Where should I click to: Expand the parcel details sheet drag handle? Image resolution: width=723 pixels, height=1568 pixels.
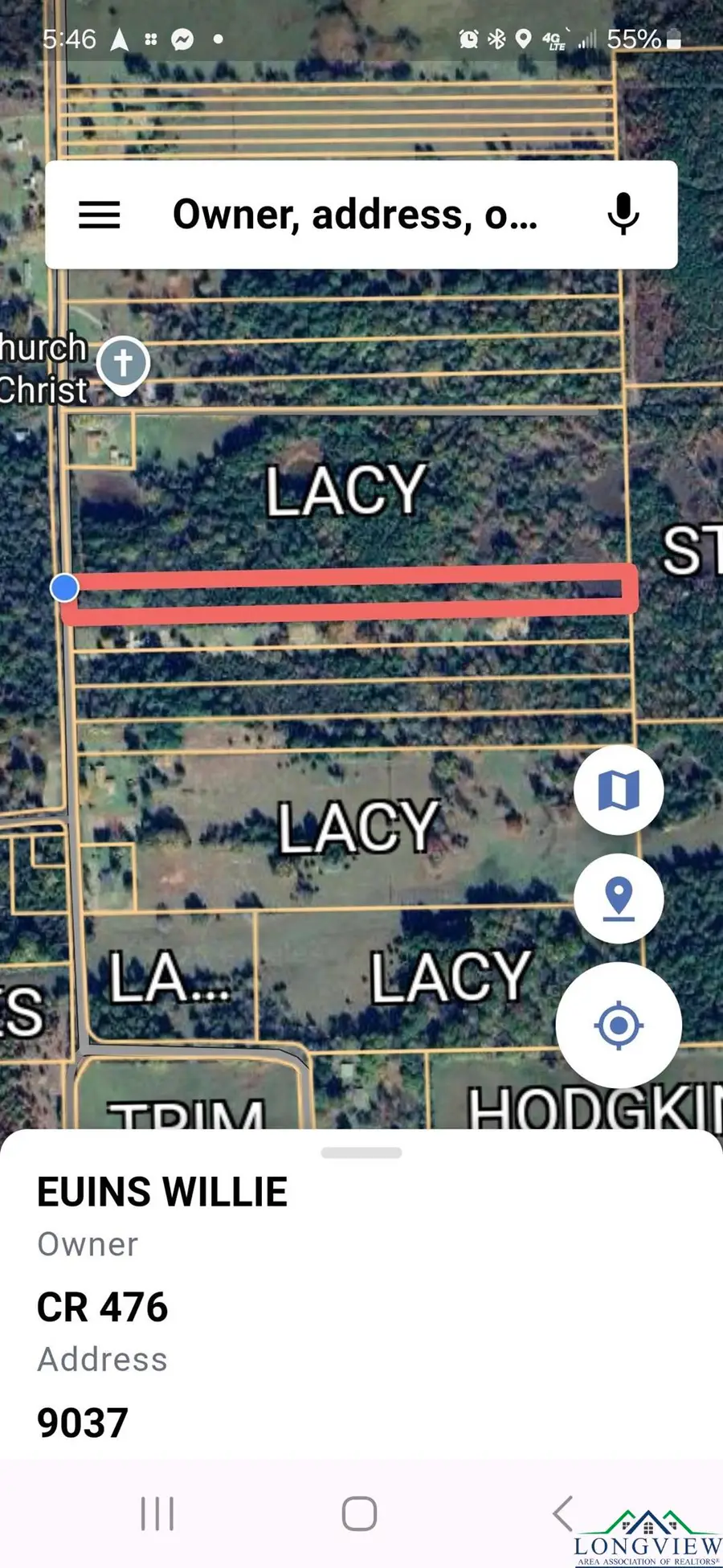(361, 1151)
